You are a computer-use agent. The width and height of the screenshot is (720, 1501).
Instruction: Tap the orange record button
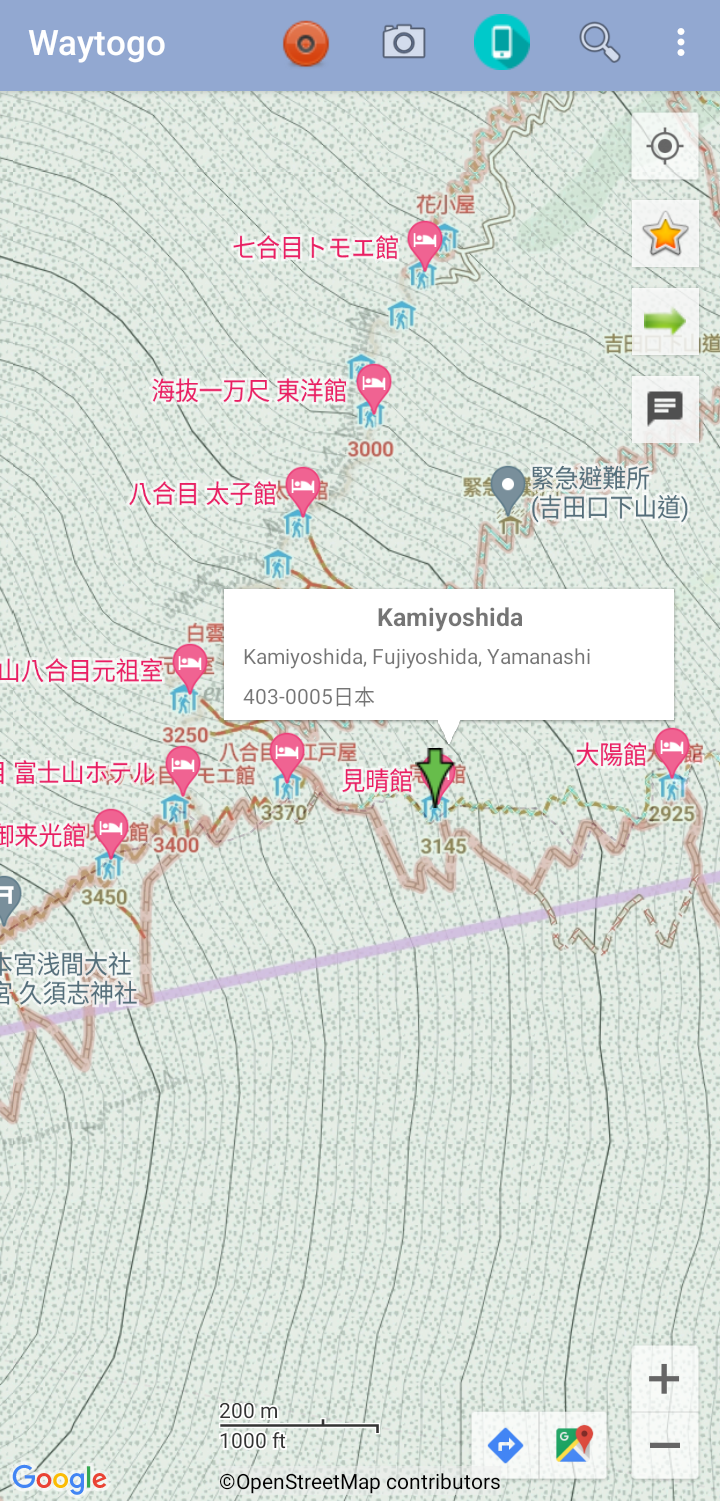pos(306,44)
